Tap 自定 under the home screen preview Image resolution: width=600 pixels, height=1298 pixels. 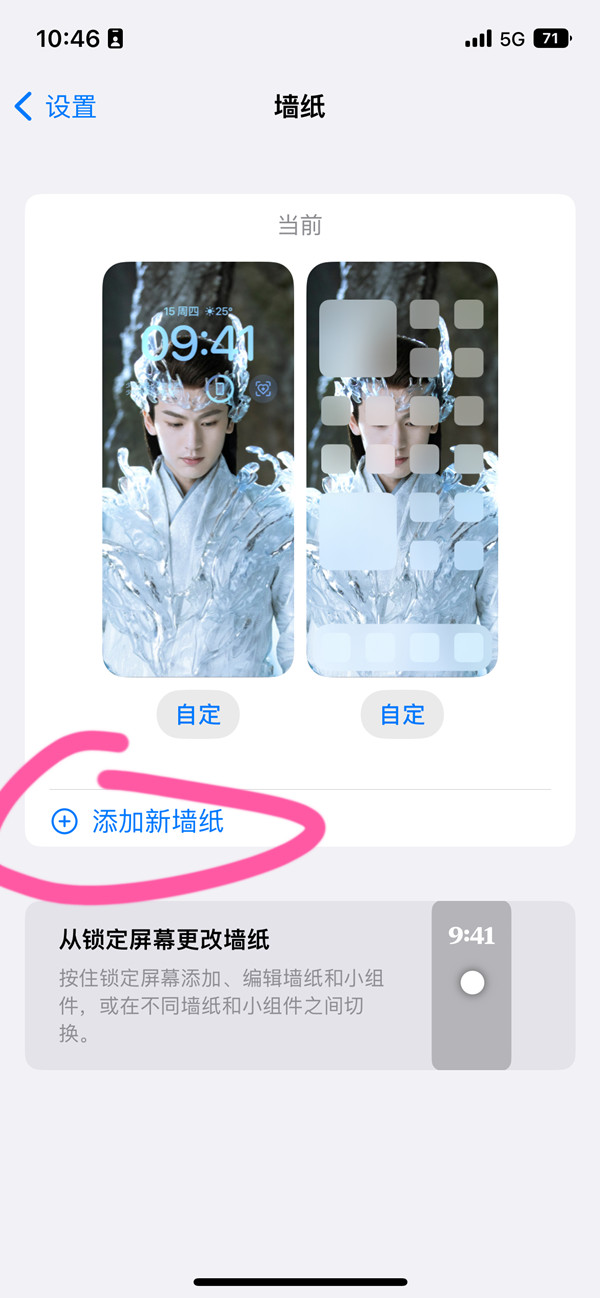point(402,714)
